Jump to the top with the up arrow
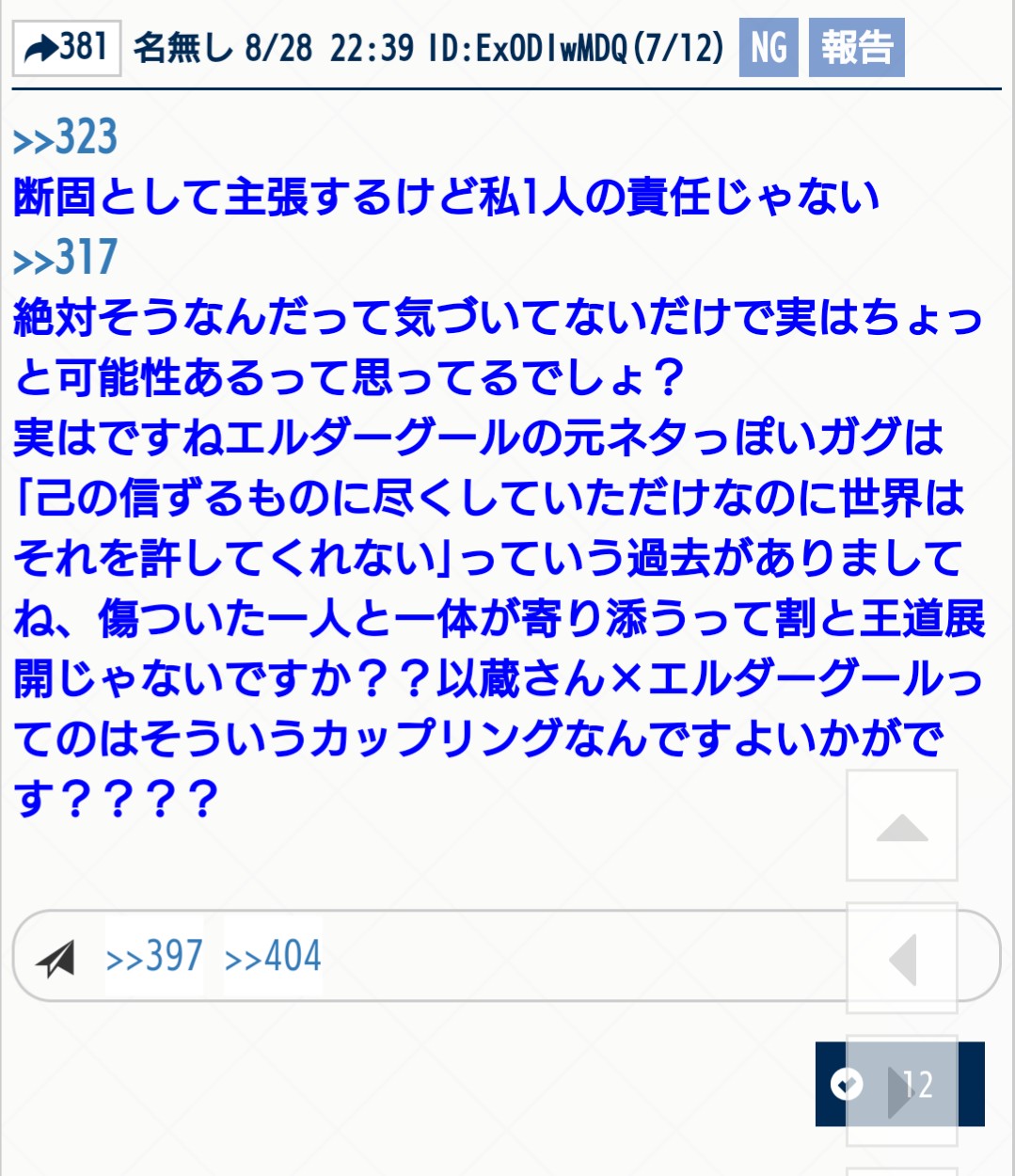The image size is (1015, 1176). [x=901, y=826]
